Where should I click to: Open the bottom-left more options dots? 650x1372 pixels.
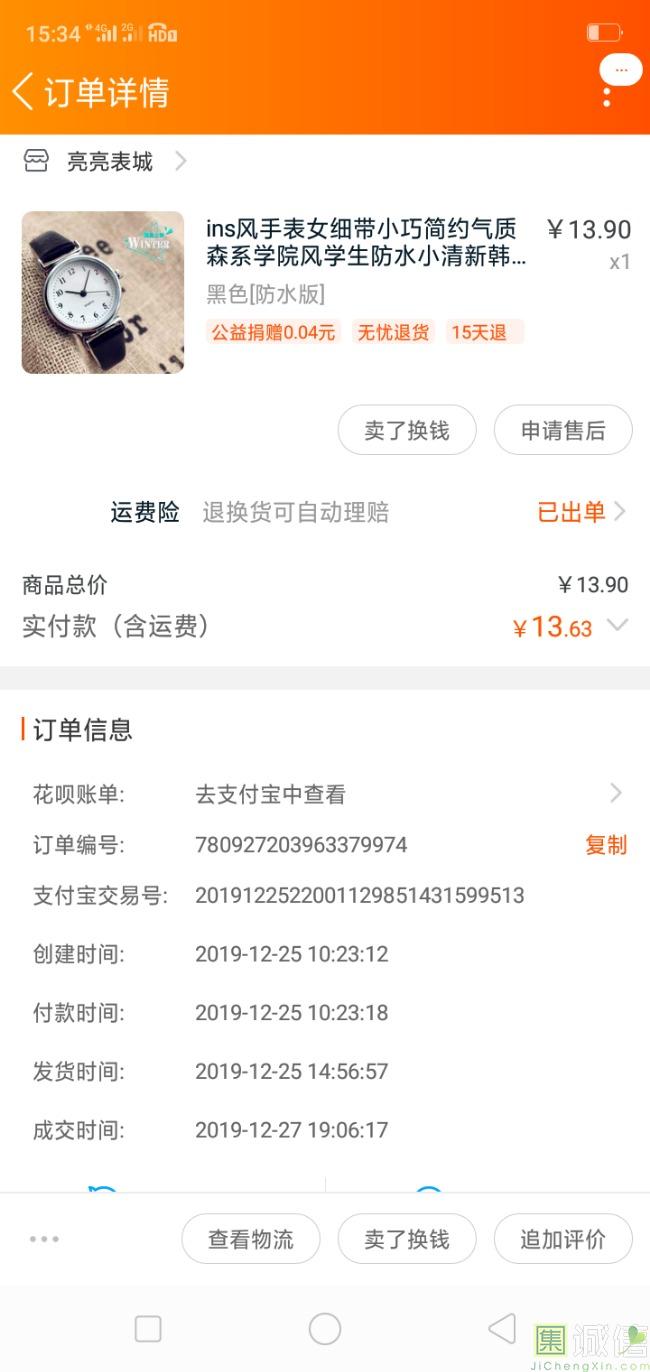45,1239
